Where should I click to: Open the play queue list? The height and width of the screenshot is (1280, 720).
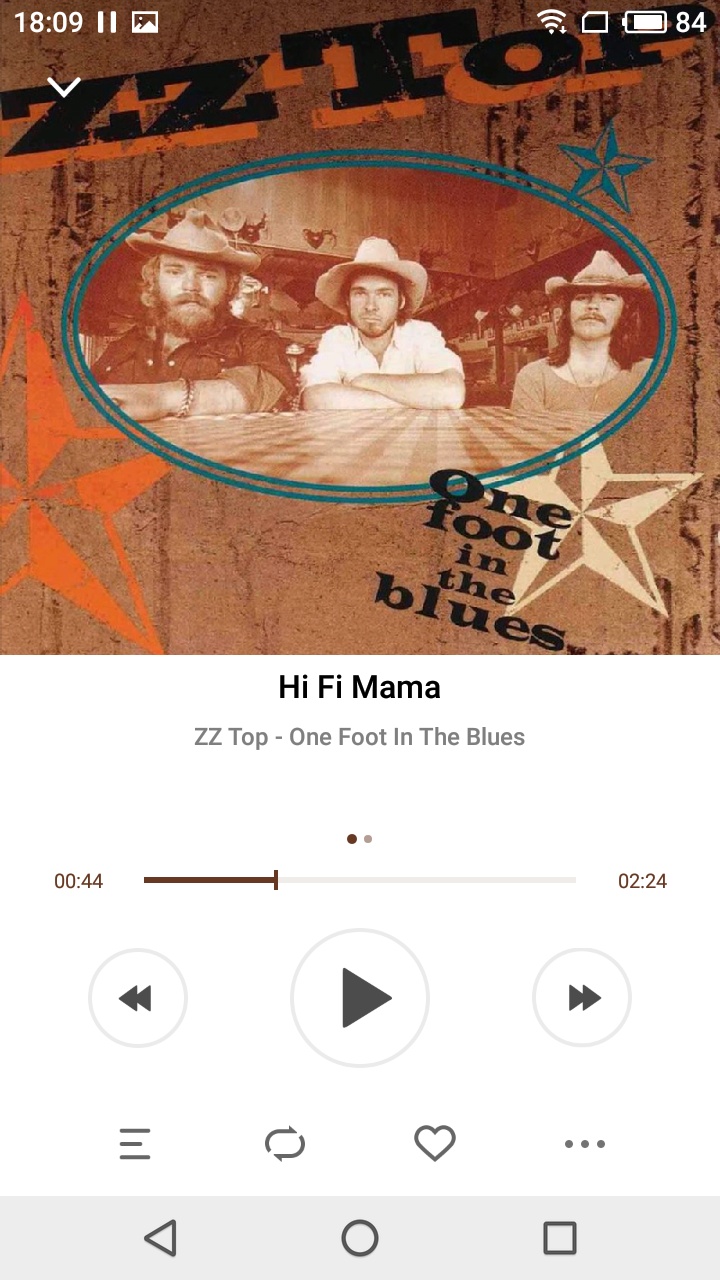click(x=135, y=1144)
